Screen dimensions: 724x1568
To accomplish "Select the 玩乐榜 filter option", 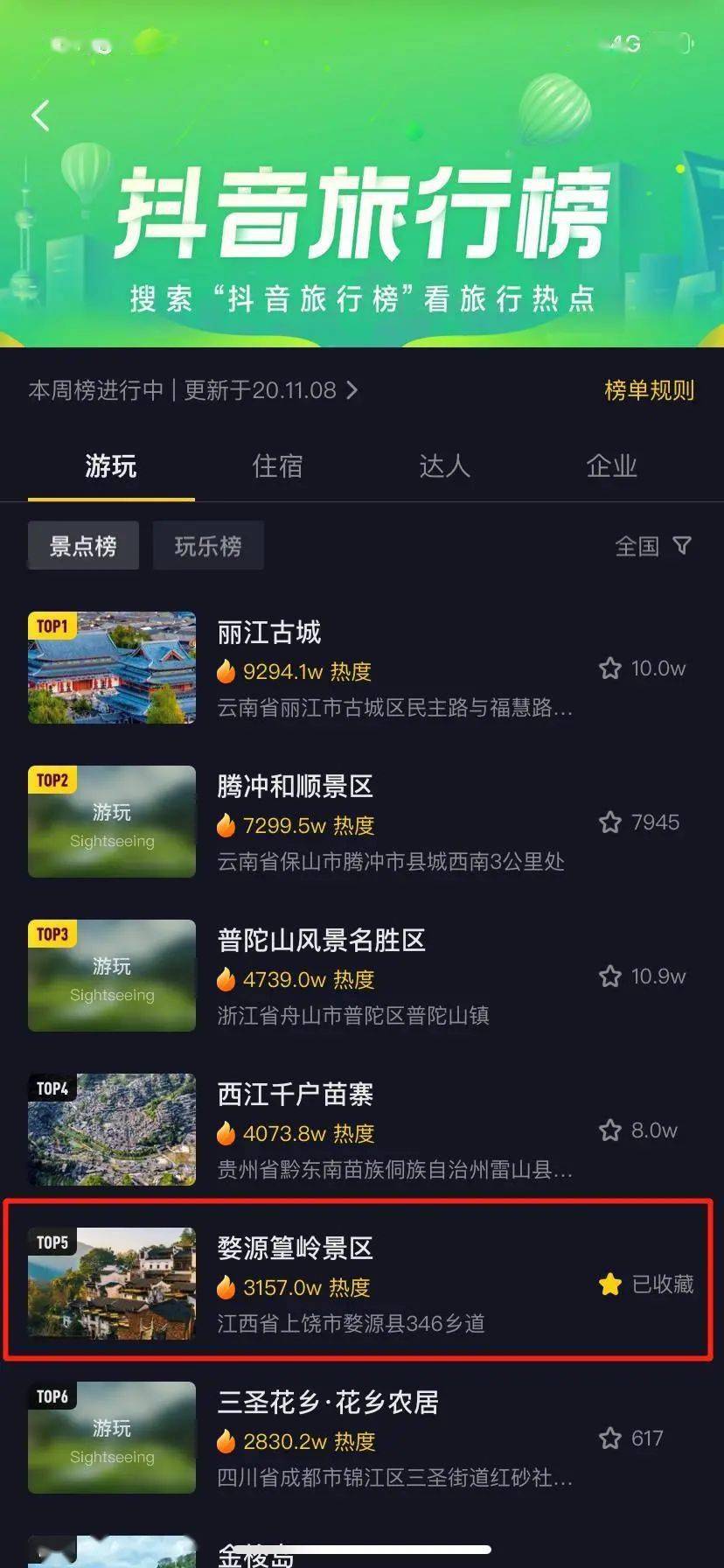I will tap(208, 545).
